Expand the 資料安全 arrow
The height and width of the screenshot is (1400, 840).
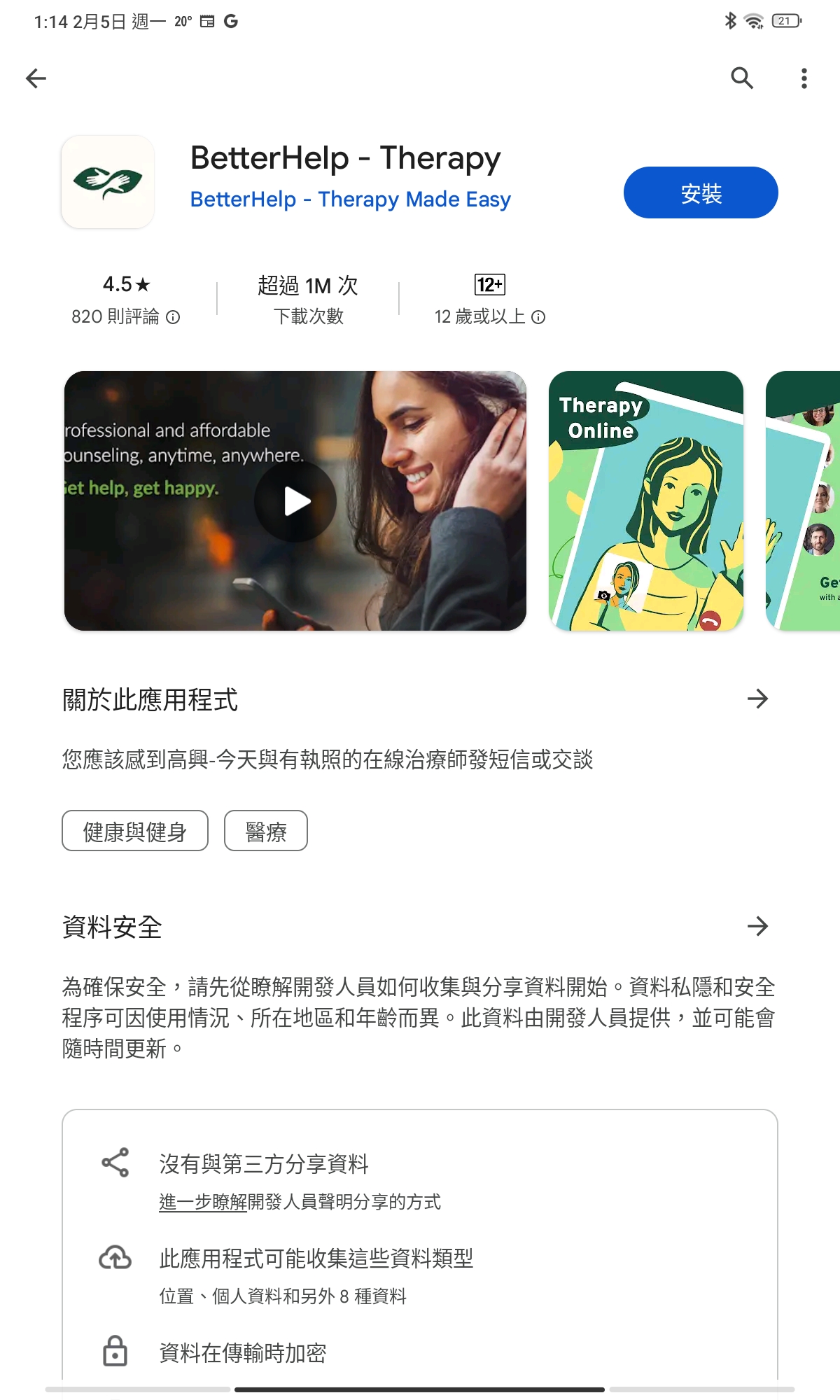(x=757, y=926)
